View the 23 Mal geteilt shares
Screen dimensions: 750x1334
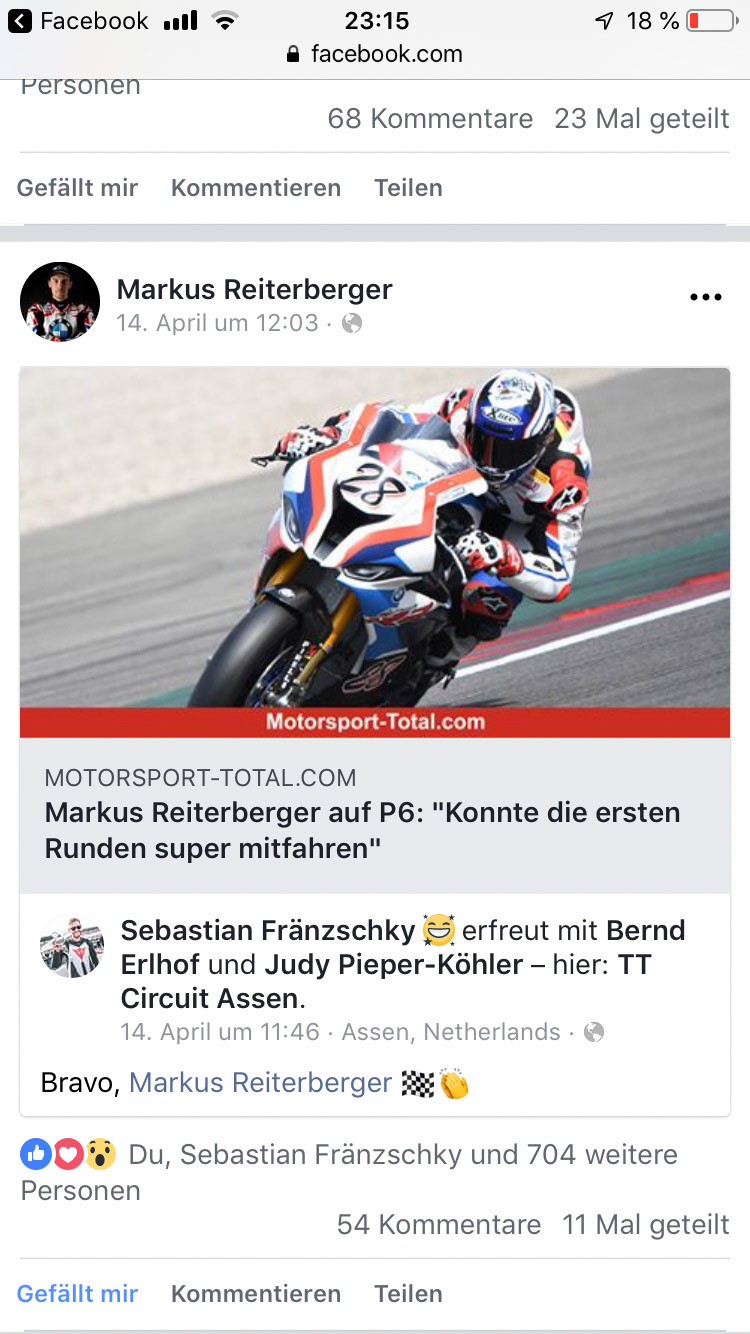pyautogui.click(x=641, y=118)
